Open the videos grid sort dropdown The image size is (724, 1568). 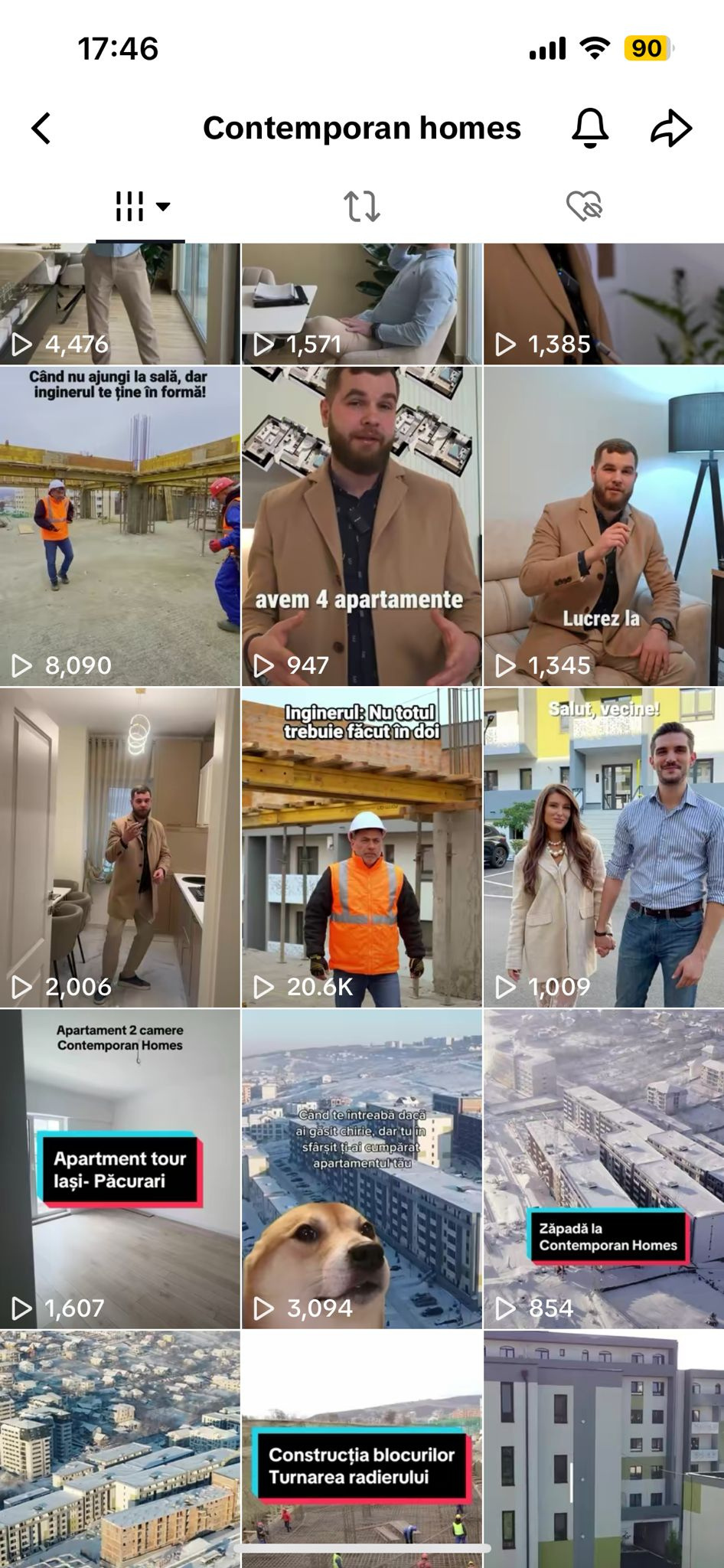[x=142, y=206]
